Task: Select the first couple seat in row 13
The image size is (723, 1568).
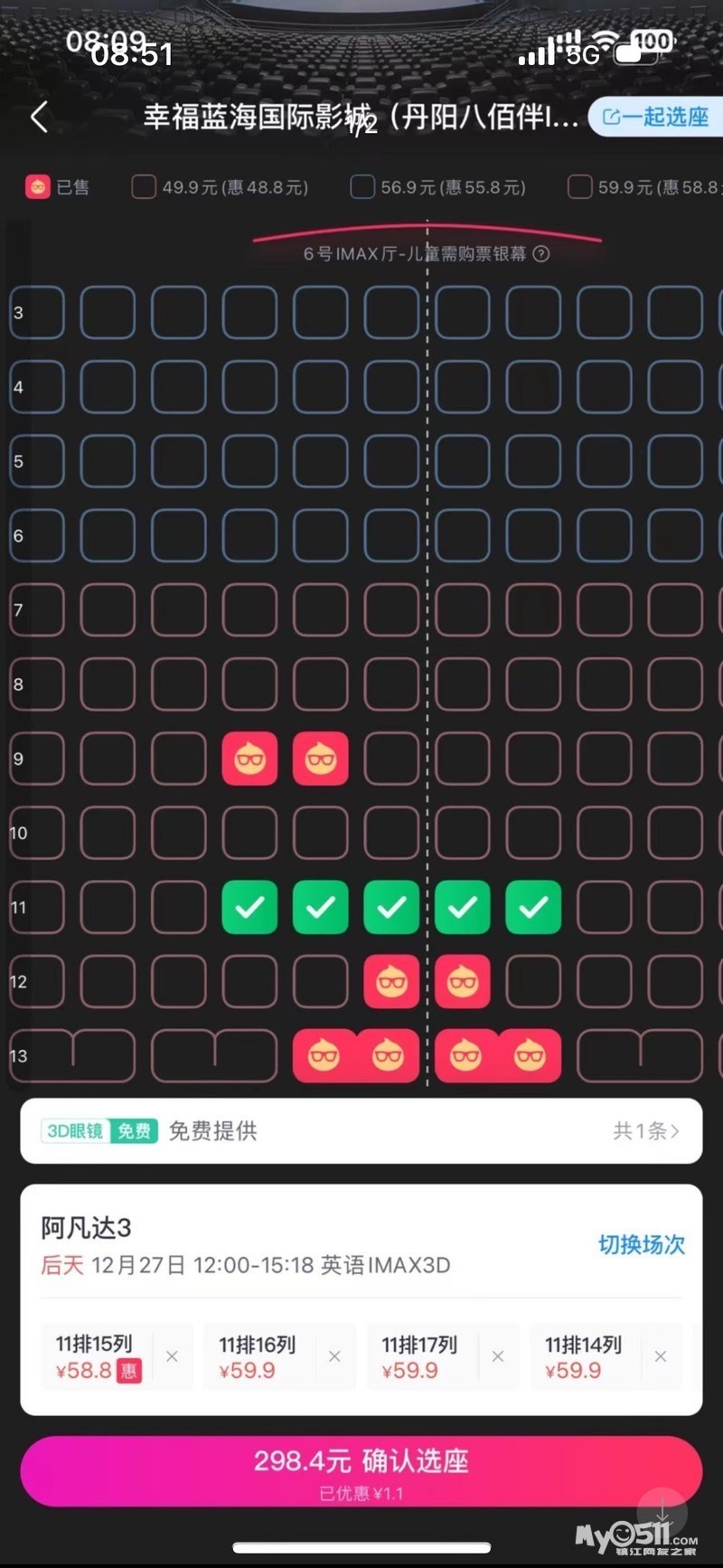Action: [72, 1056]
